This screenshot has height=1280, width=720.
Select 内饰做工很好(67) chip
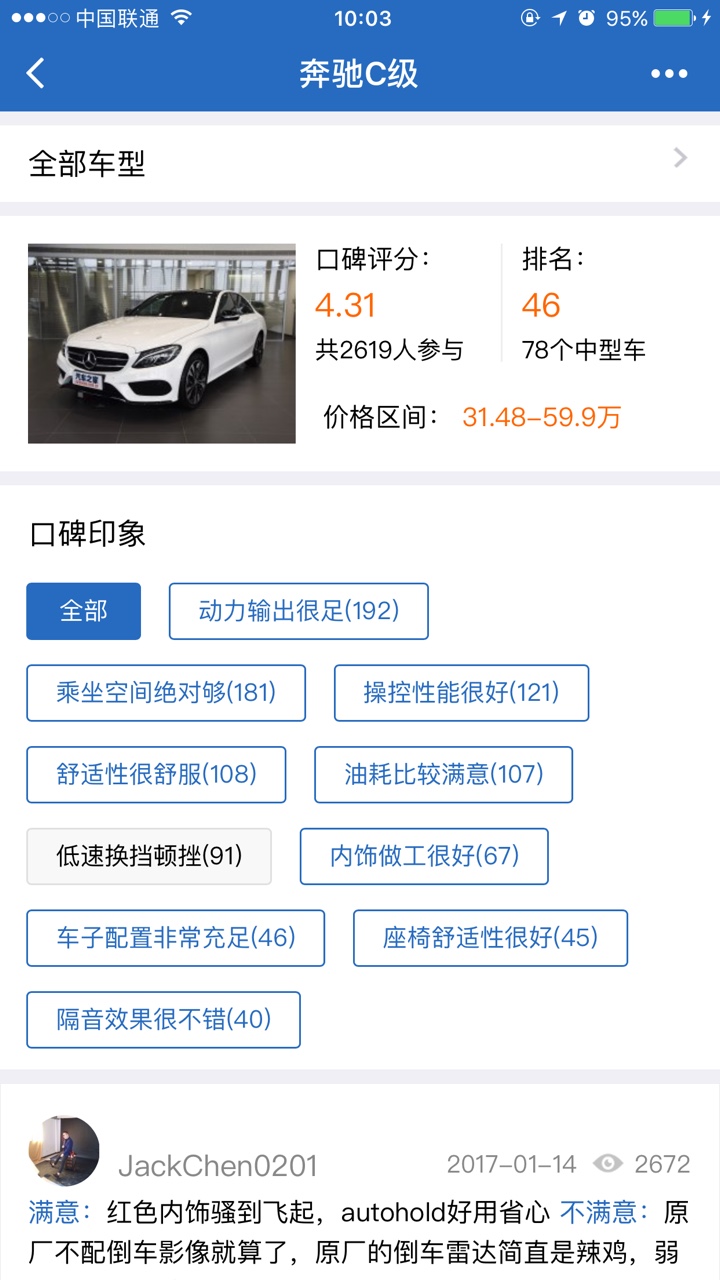[424, 856]
